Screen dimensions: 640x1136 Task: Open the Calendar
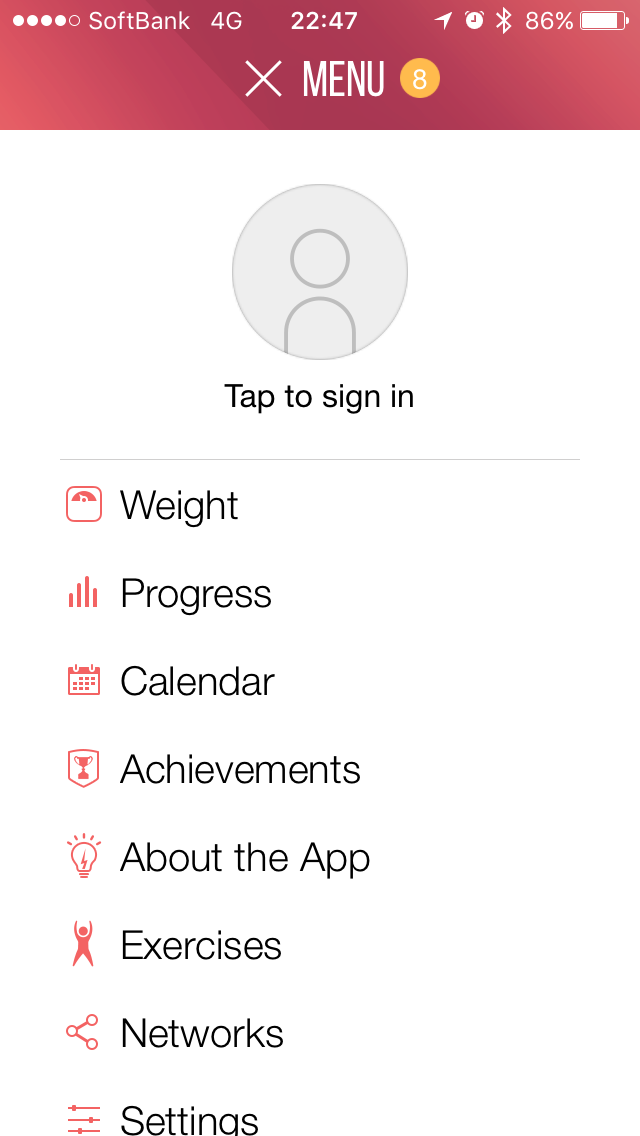(320, 681)
